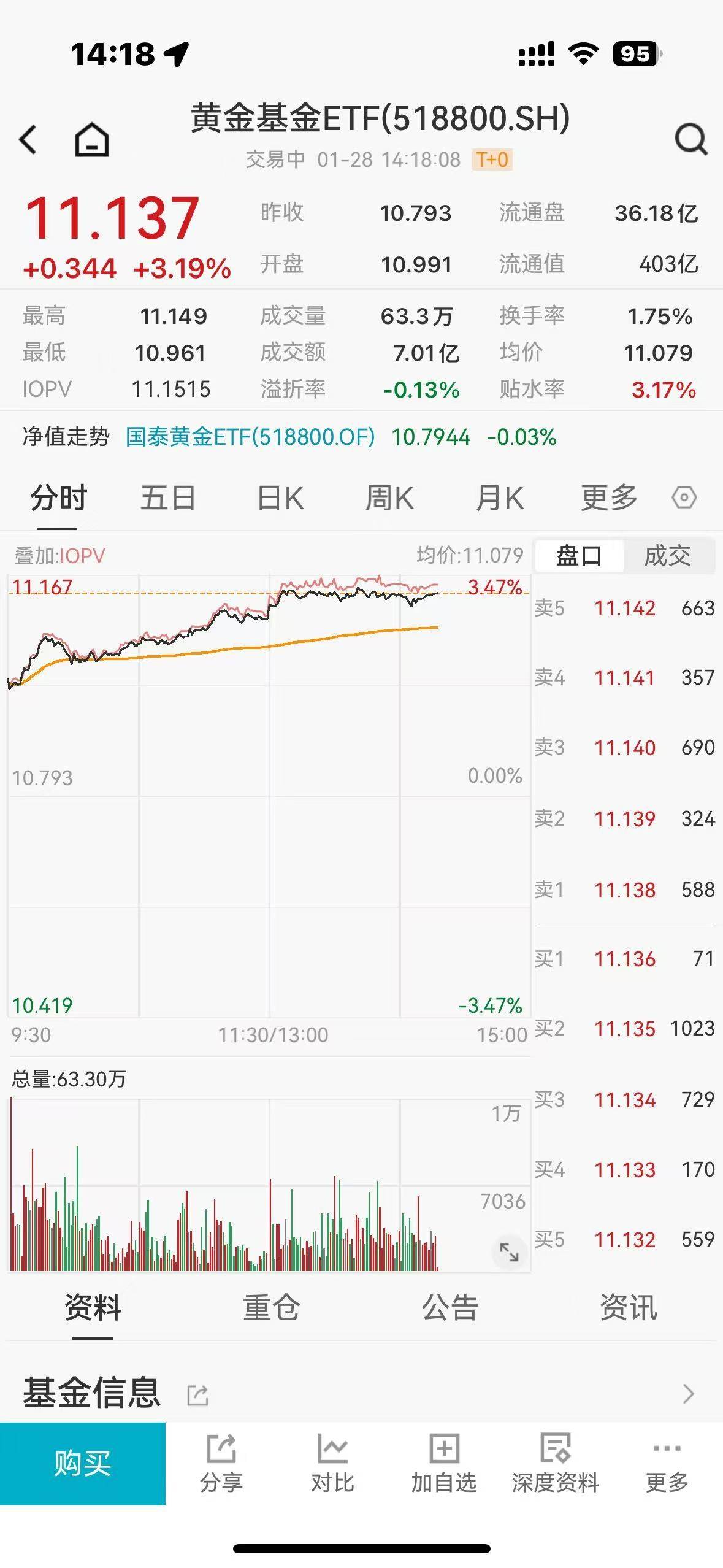The image size is (723, 1568).
Task: Switch order panel to 成交
Action: tap(667, 556)
